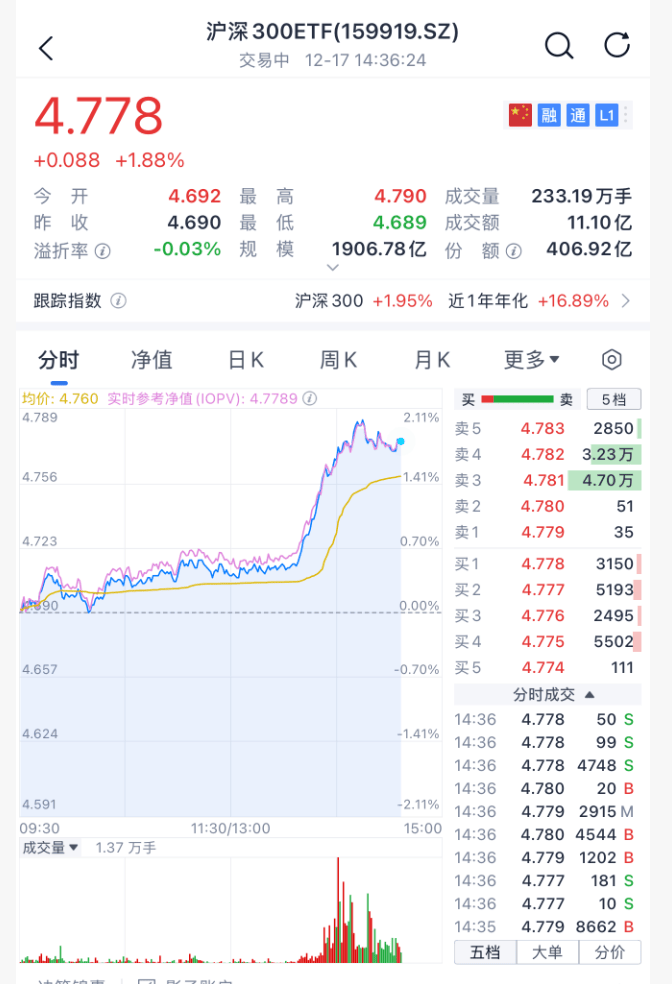Image resolution: width=672 pixels, height=984 pixels.
Task: Open the 更多 chart period dropdown
Action: click(531, 360)
